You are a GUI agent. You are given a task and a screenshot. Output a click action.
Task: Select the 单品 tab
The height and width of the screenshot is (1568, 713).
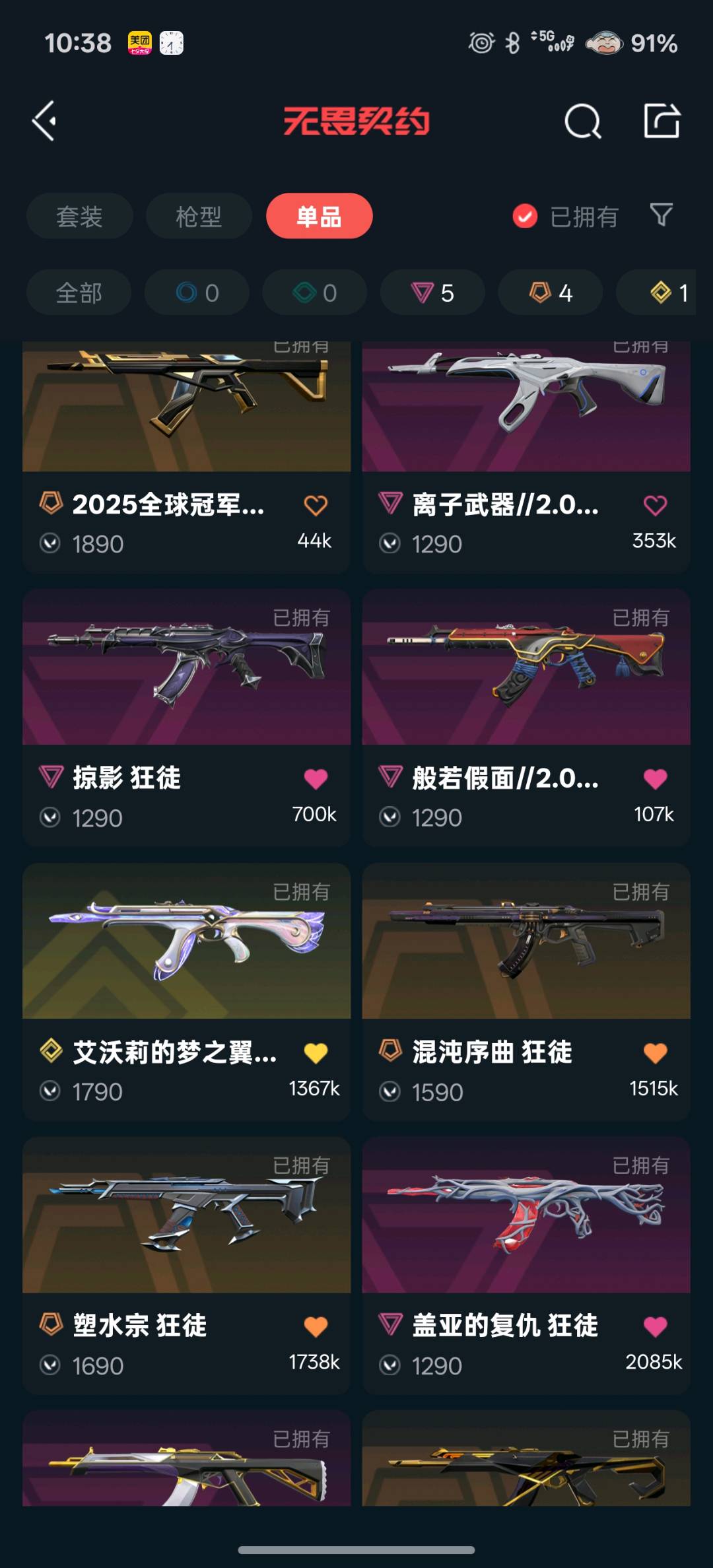(319, 217)
